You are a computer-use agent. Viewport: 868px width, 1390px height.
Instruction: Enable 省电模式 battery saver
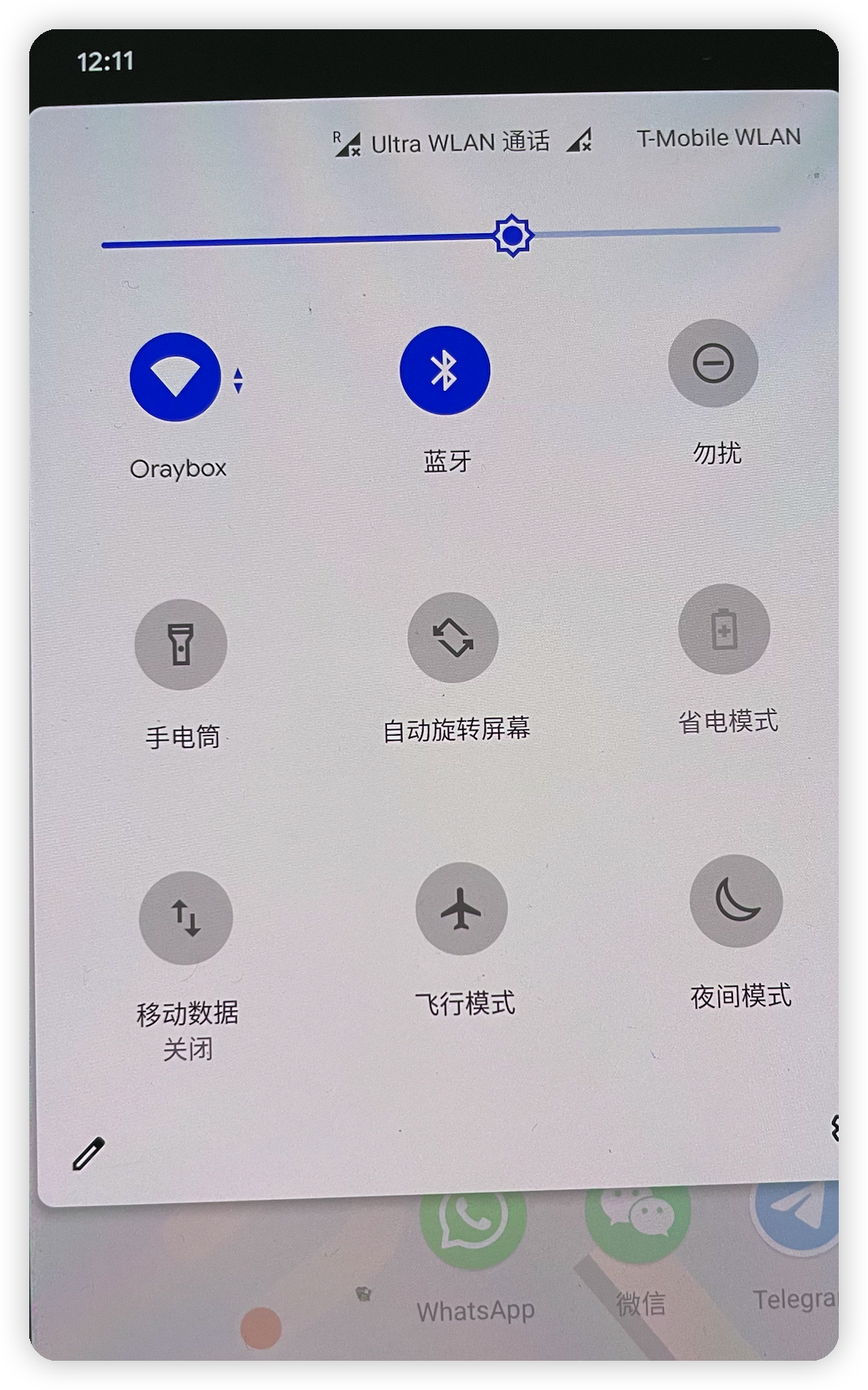coord(723,629)
